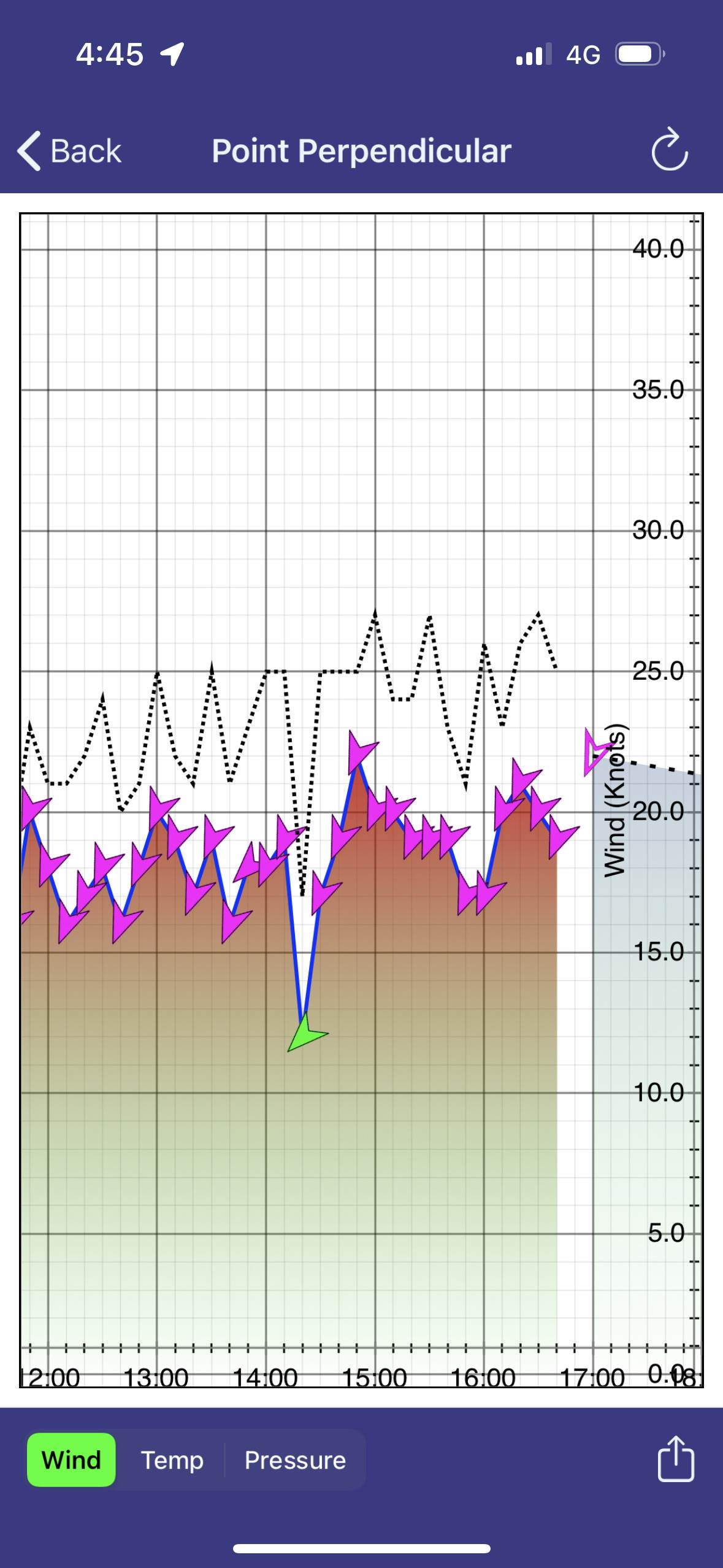Select the Wind segment

pos(71,1459)
